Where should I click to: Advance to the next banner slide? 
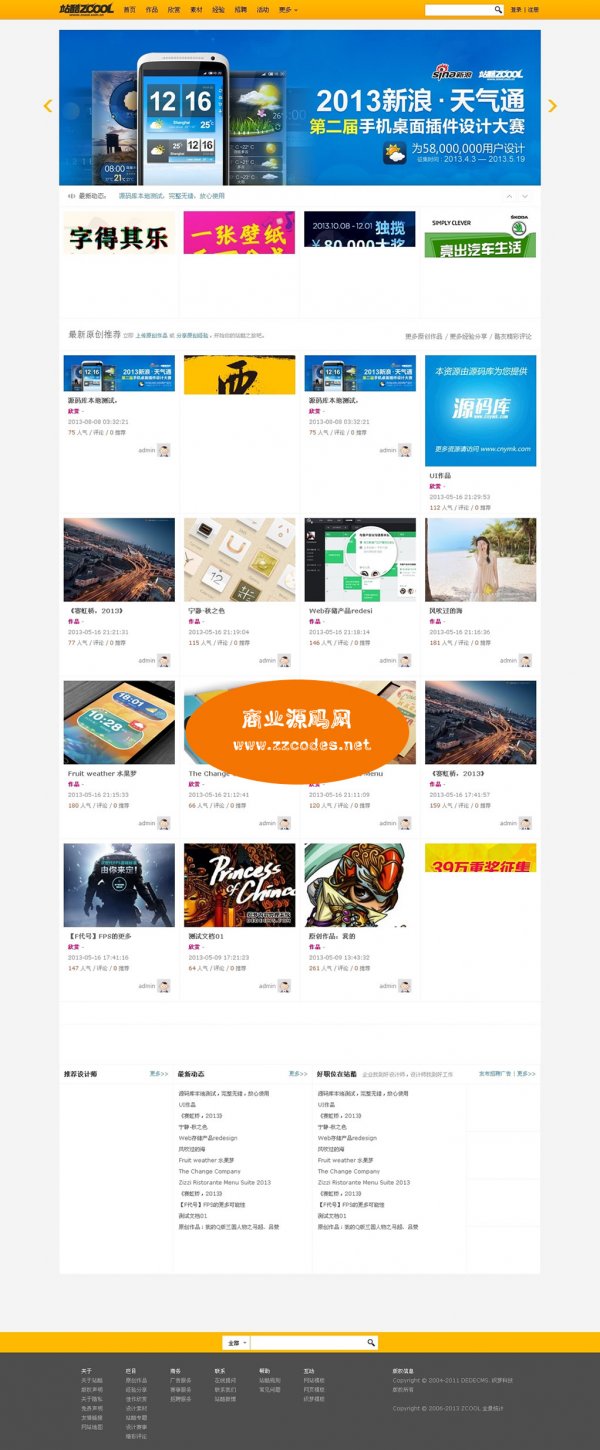point(552,105)
